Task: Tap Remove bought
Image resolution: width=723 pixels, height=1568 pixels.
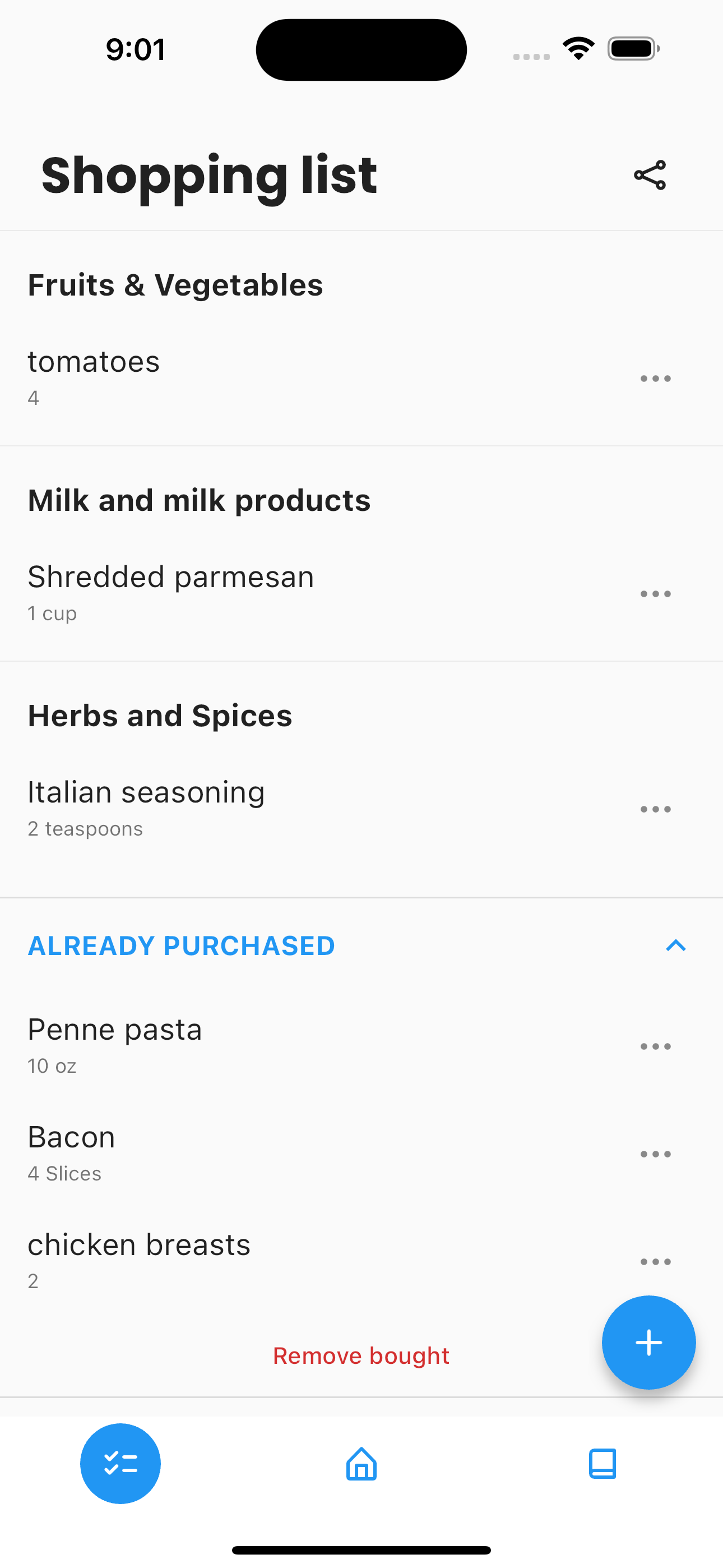Action: (x=361, y=1356)
